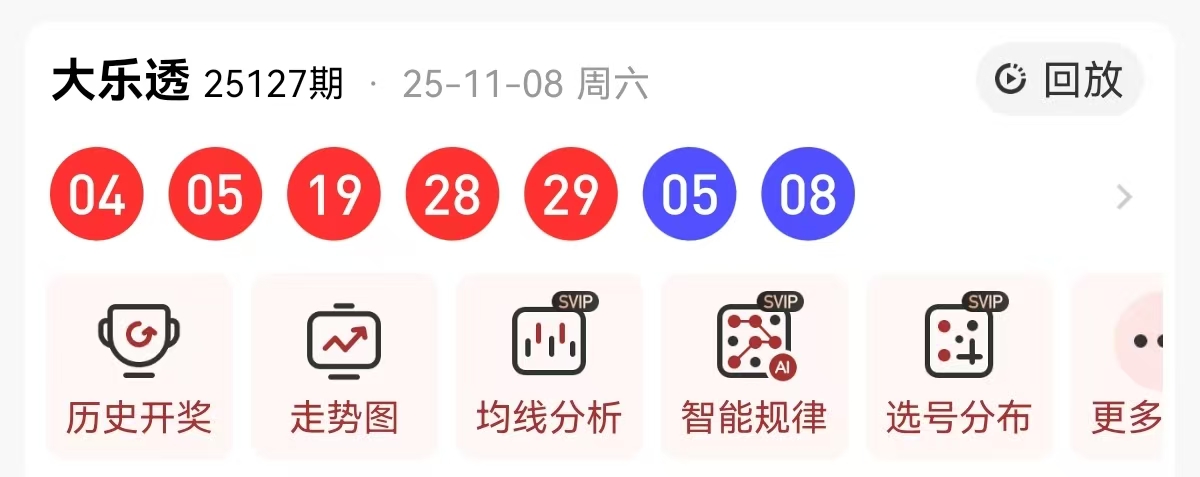Open the 走势图 trend chart
The width and height of the screenshot is (1200, 477).
tap(344, 367)
